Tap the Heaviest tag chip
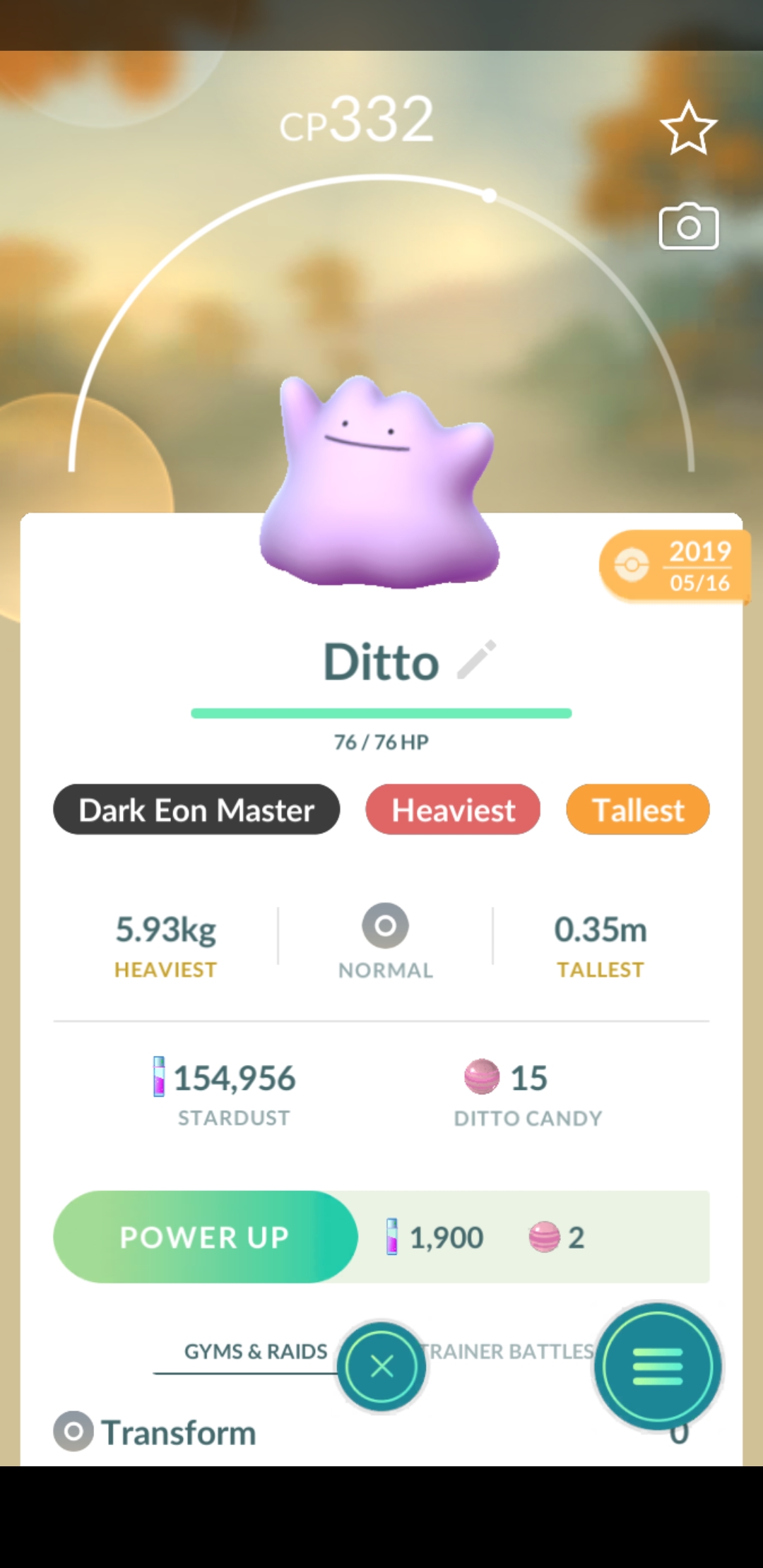The width and height of the screenshot is (763, 1568). [x=453, y=809]
